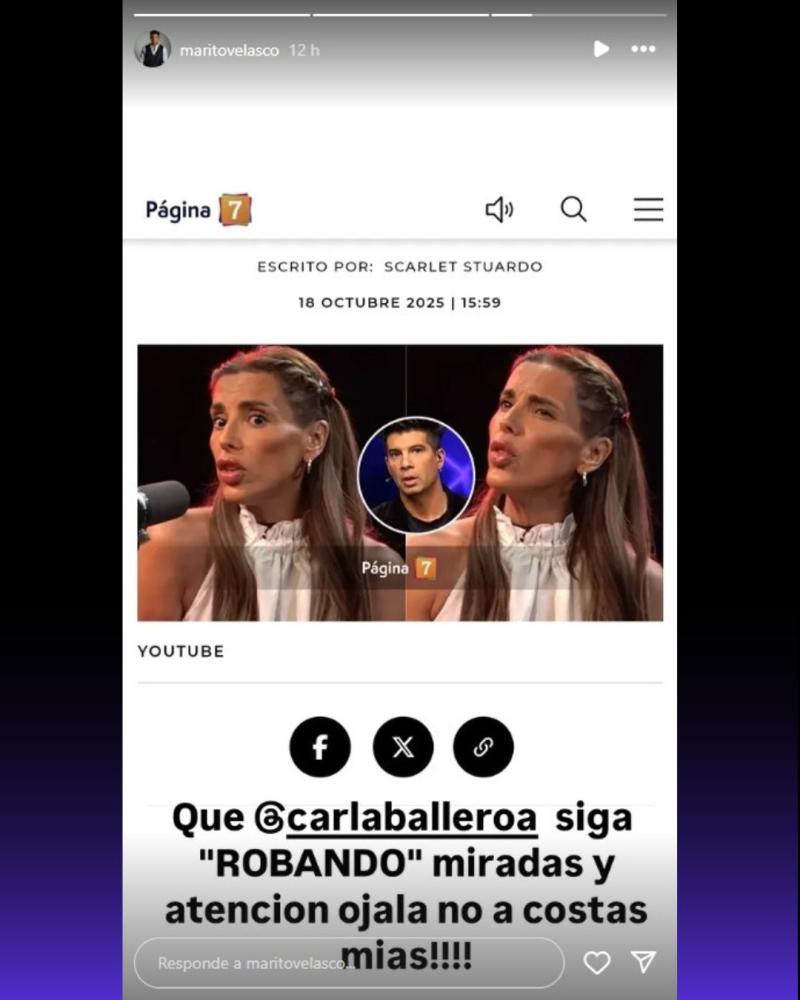This screenshot has height=1000, width=800.
Task: Open the Página 7 search
Action: click(x=572, y=210)
